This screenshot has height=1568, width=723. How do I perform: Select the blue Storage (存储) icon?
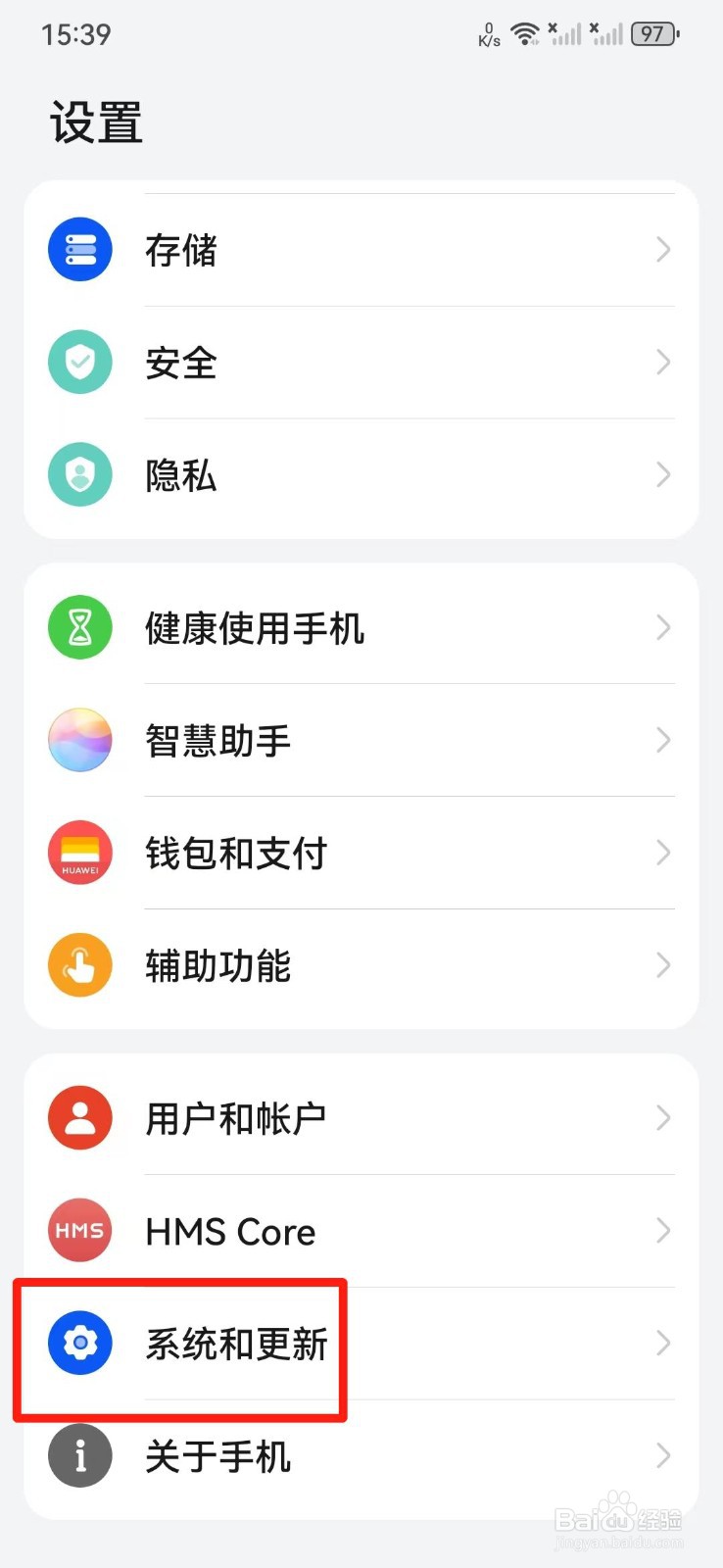click(79, 249)
